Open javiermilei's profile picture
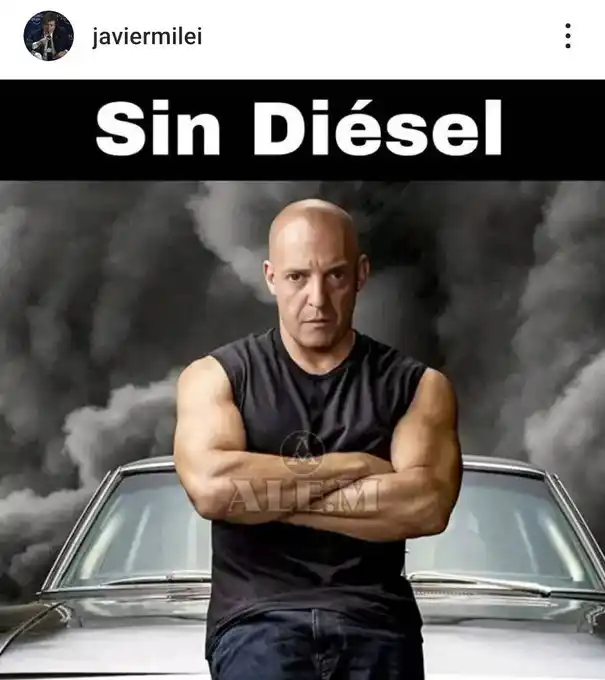Screen dimensions: 605x680 47,36
